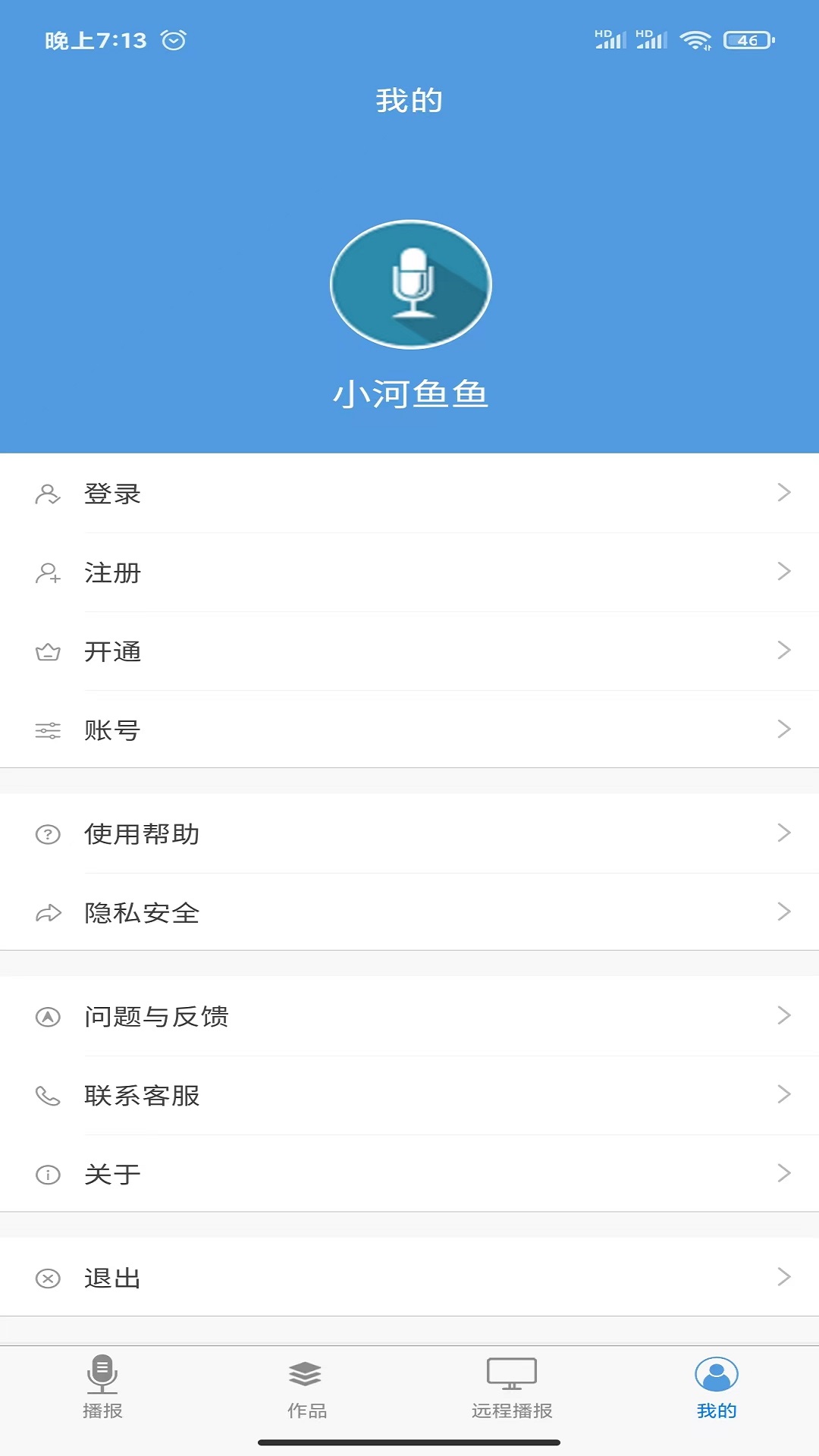This screenshot has width=819, height=1456.
Task: Tap 联系客服 to contact support
Action: pyautogui.click(x=409, y=1096)
